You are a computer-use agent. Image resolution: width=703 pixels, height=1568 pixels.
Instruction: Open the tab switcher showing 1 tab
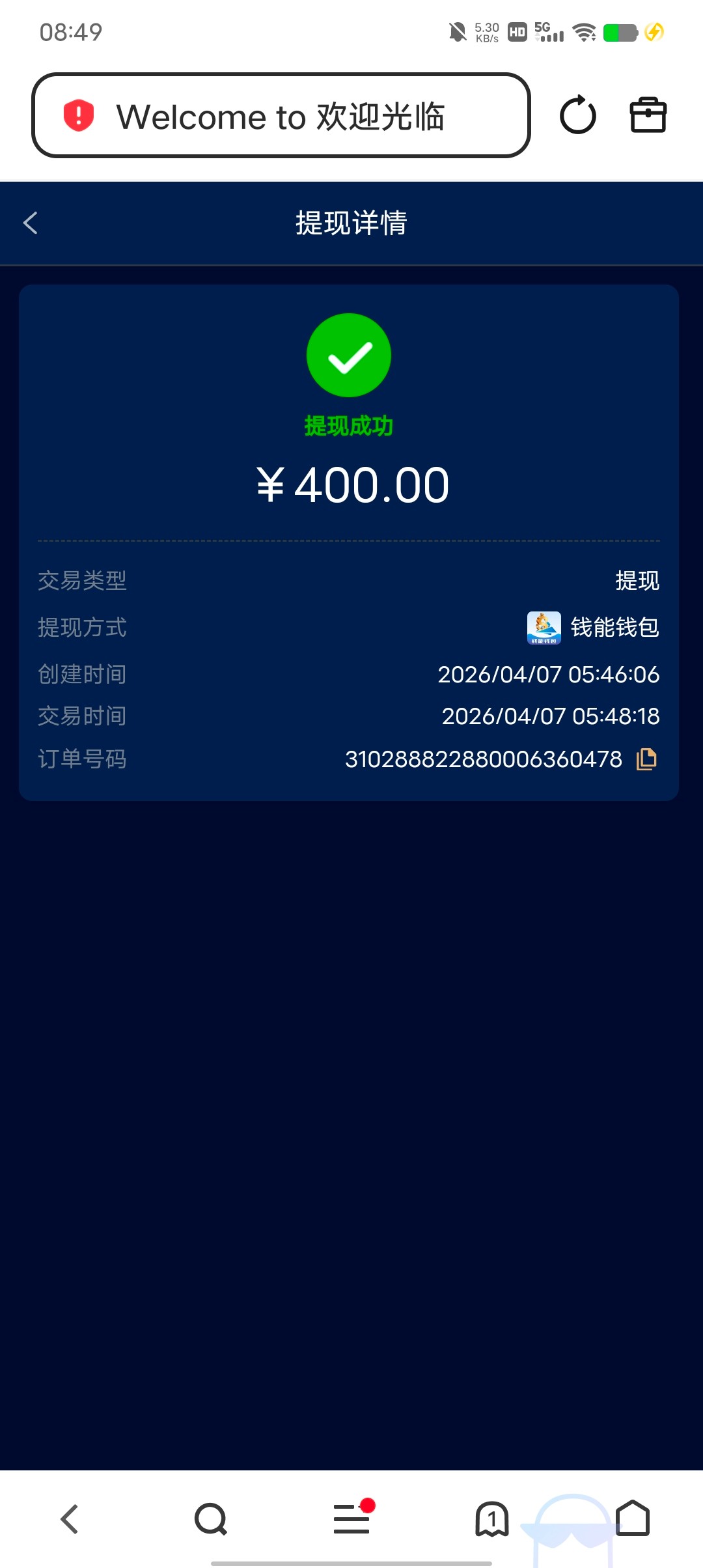point(491,1520)
